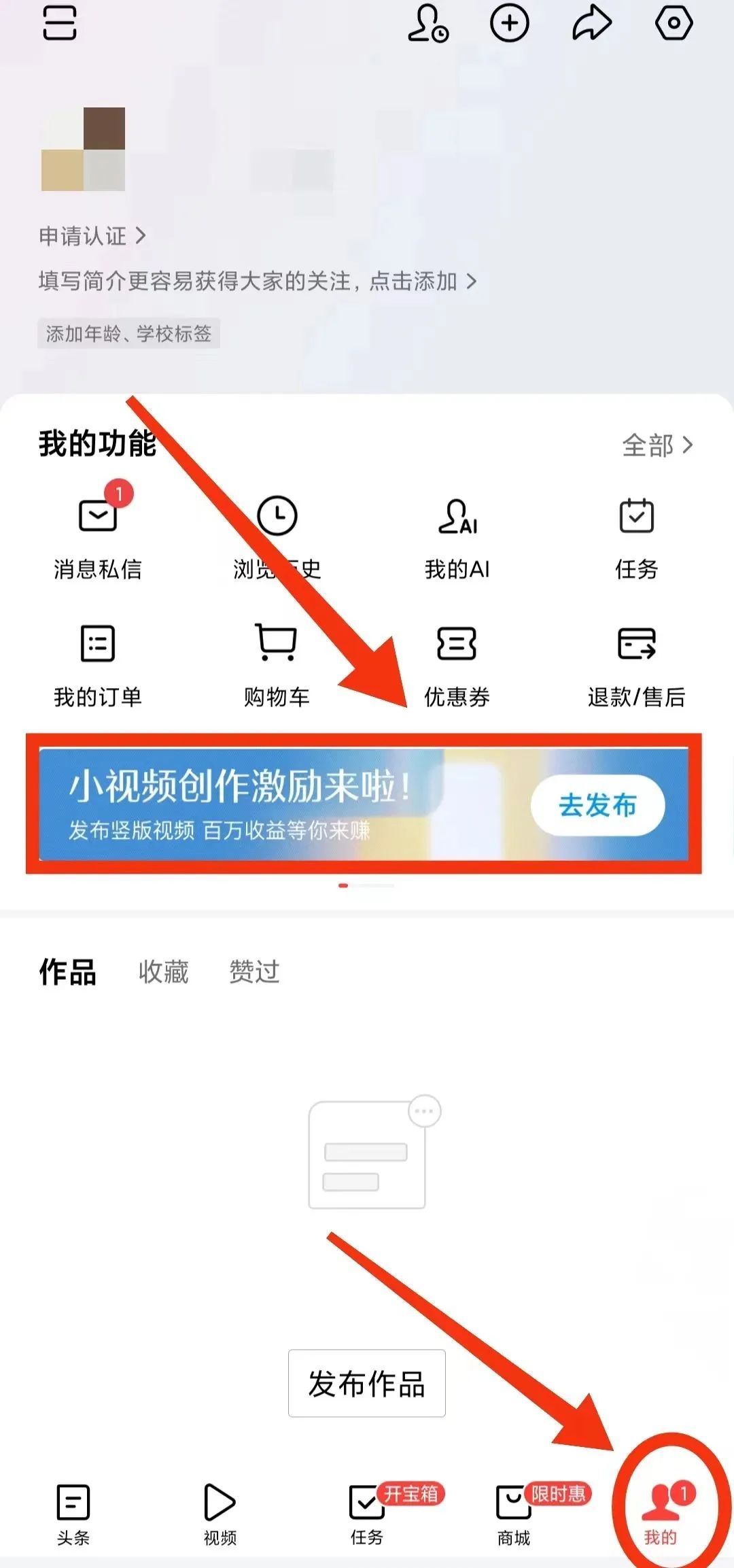Go to 商城 in bottom navigation
Image resolution: width=734 pixels, height=1568 pixels.
tap(514, 1512)
